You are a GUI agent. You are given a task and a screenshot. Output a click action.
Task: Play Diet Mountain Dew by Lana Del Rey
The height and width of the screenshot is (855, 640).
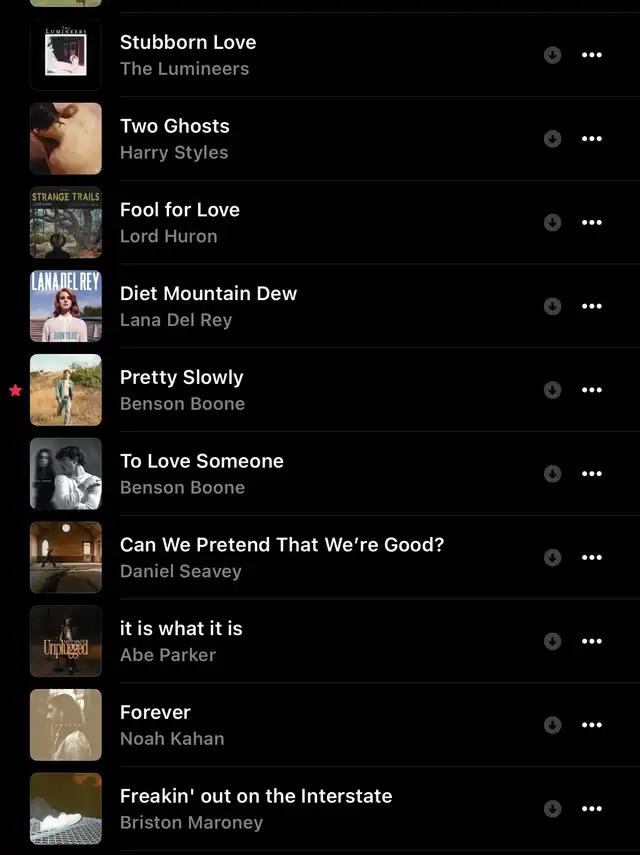click(x=208, y=306)
